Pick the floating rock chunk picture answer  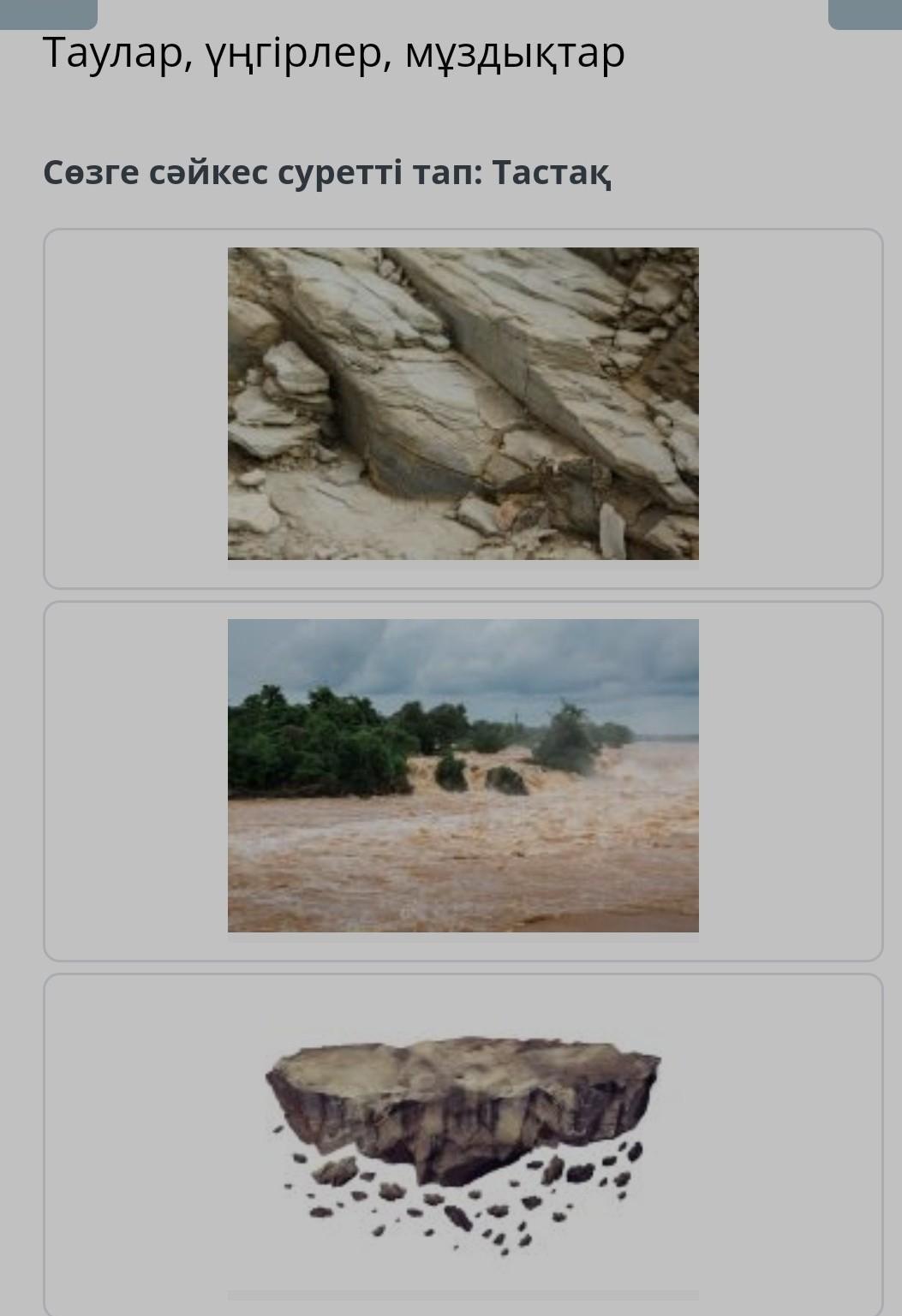pos(463,1139)
